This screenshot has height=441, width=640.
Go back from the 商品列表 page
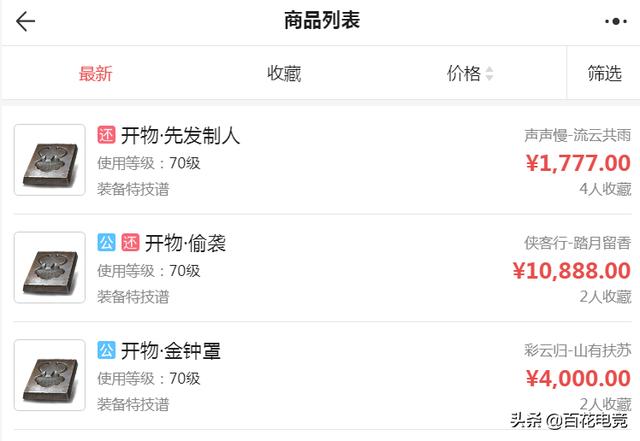[25, 21]
